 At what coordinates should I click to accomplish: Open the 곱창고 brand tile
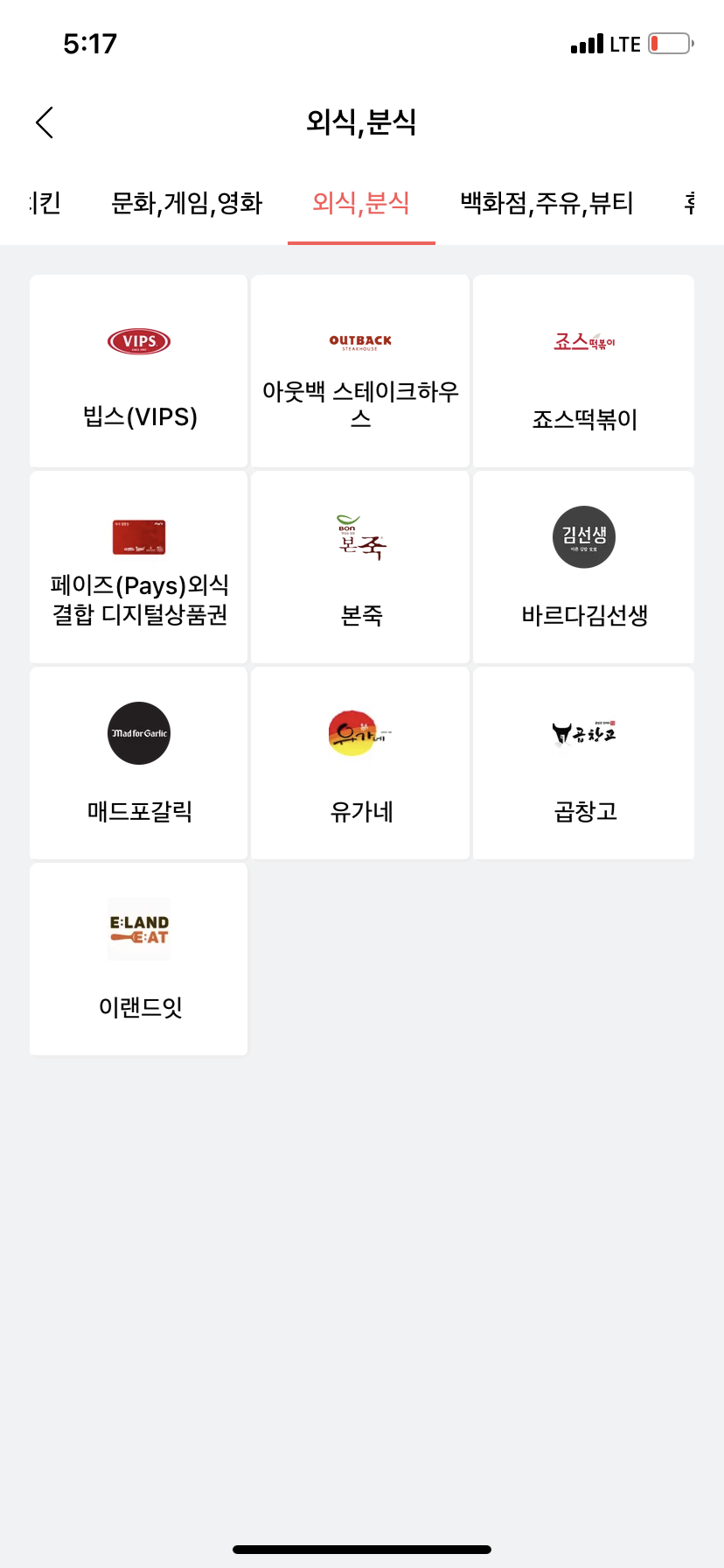pos(583,763)
